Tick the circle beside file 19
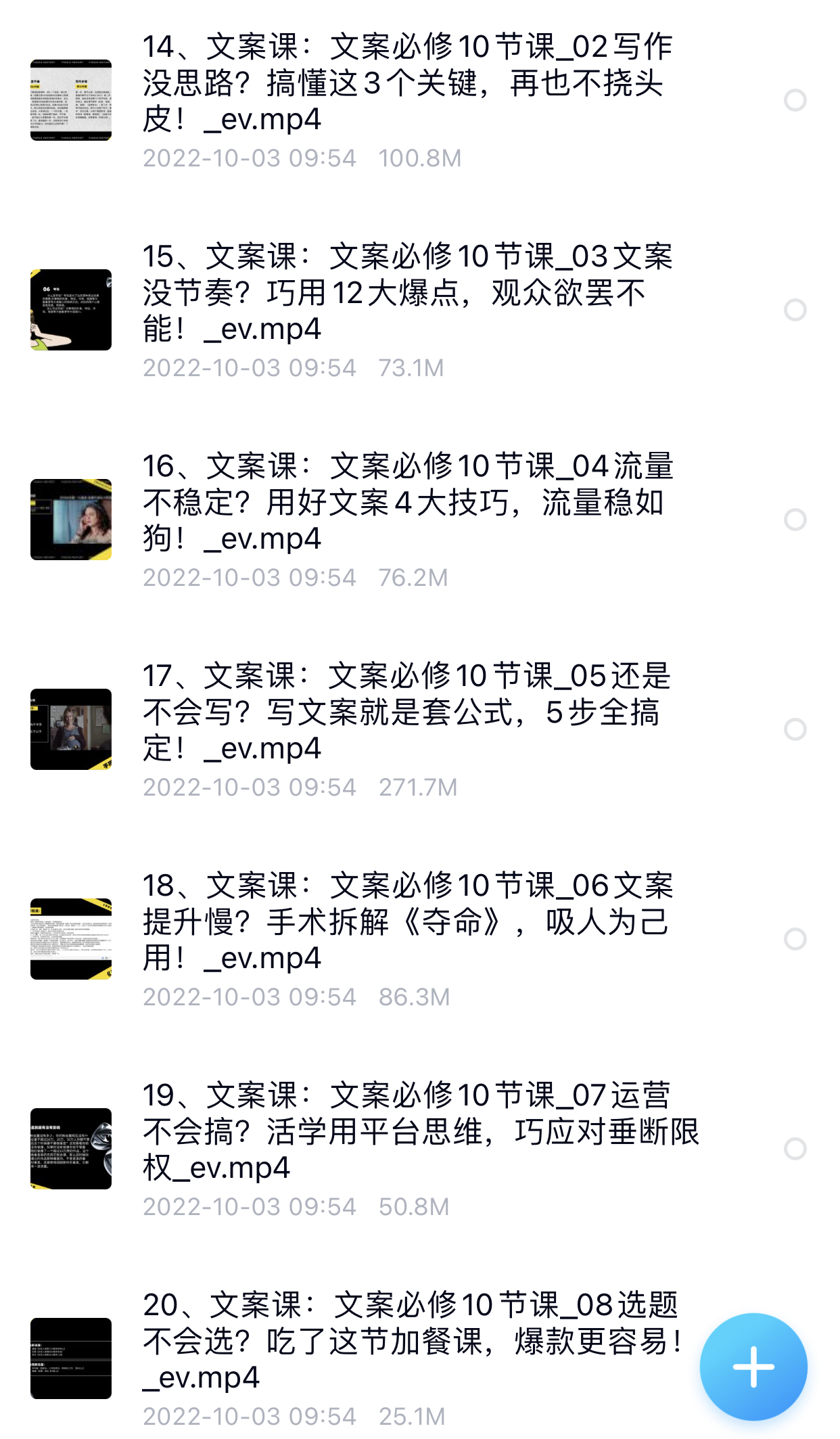This screenshot has width=840, height=1439. pyautogui.click(x=795, y=1149)
